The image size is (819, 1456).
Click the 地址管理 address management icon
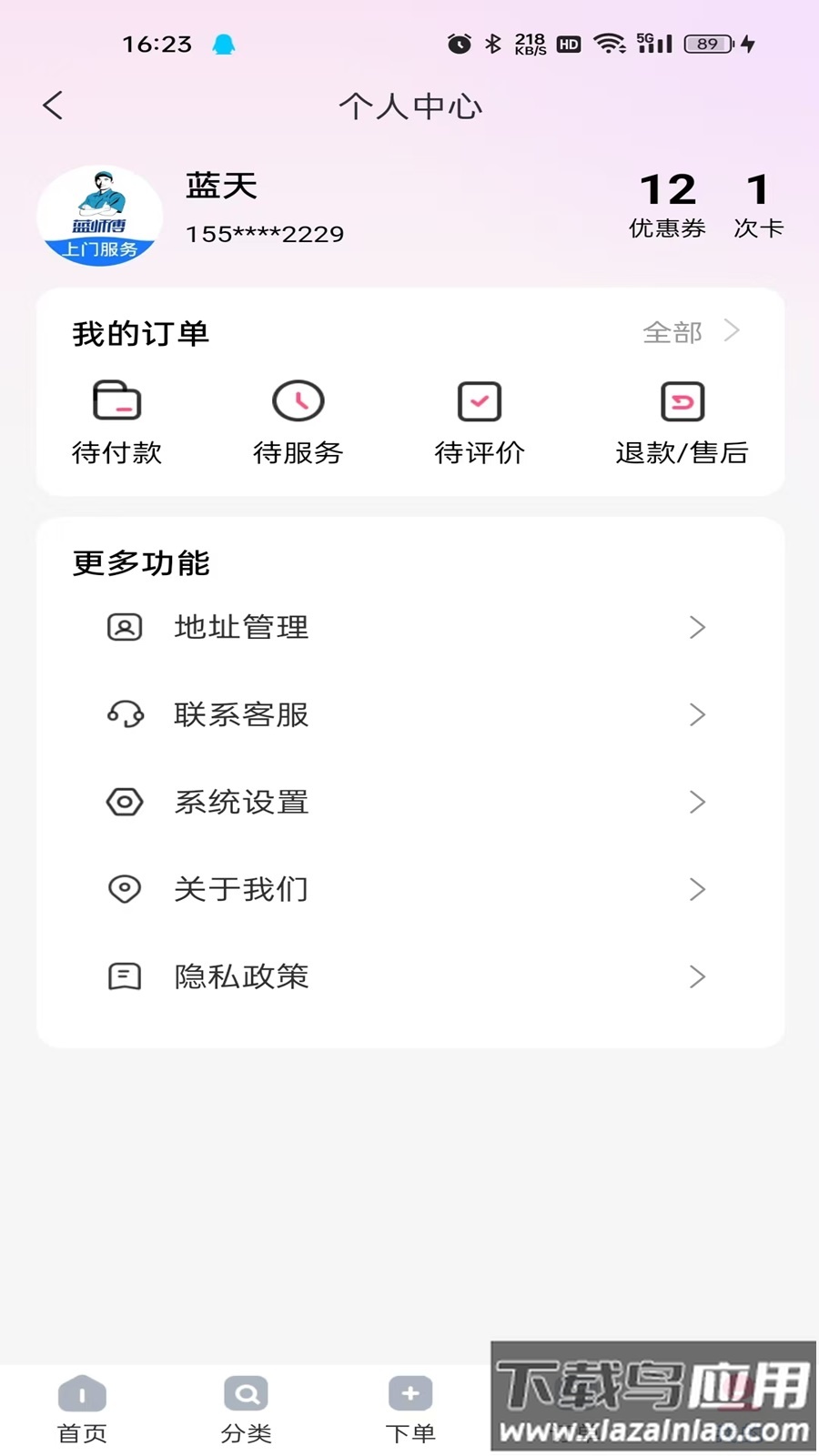126,627
